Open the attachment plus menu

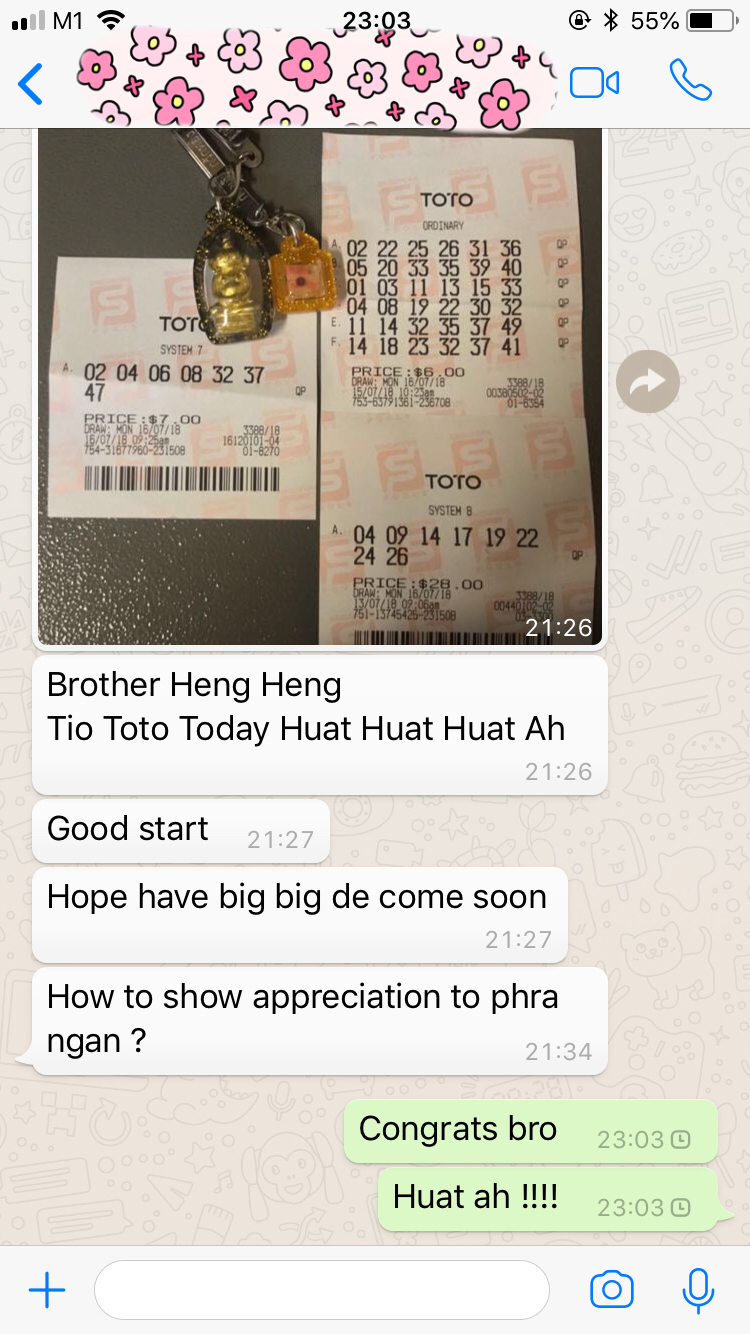click(46, 1290)
